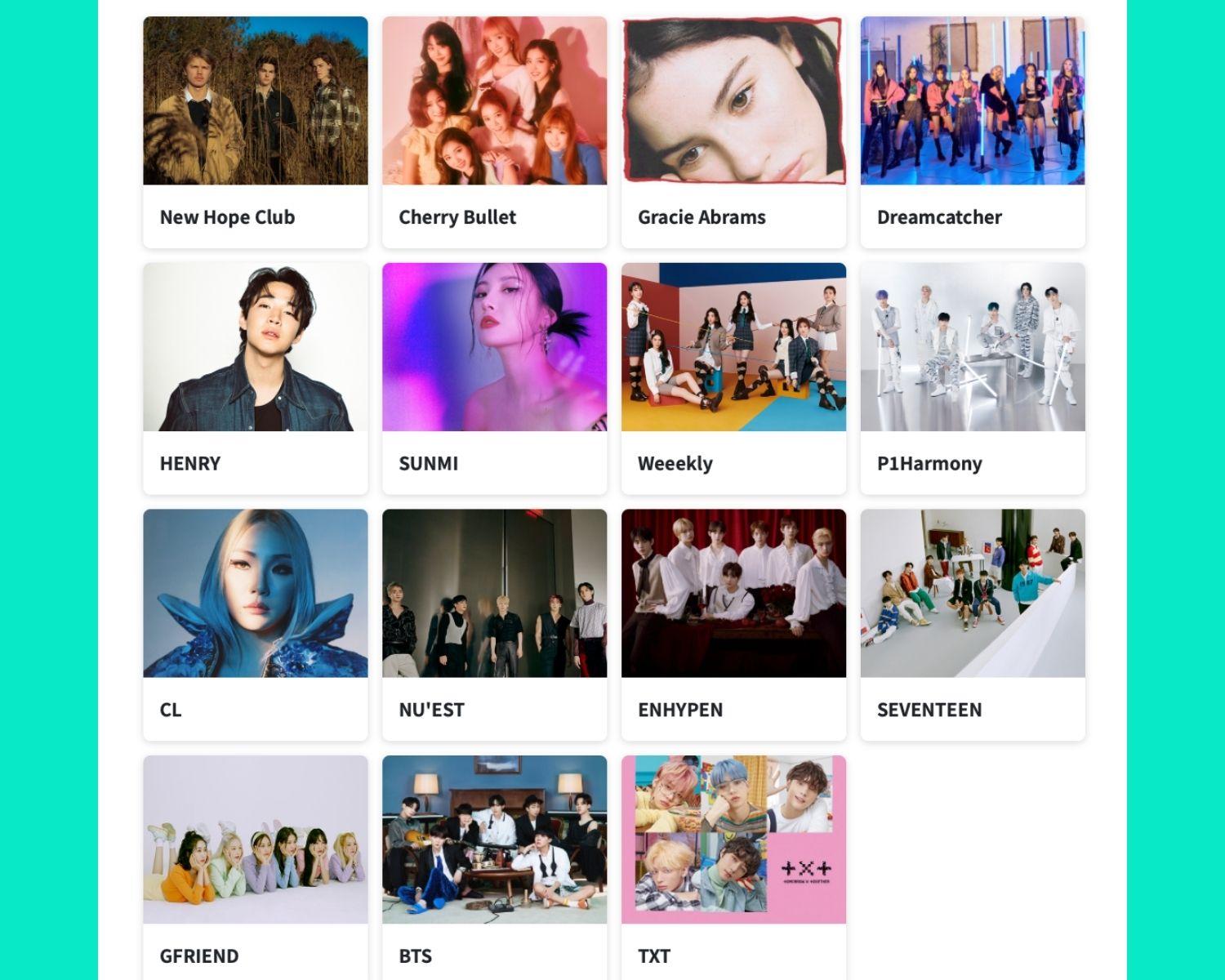This screenshot has width=1225, height=980.
Task: Open the Weeekly community card
Action: tap(733, 377)
